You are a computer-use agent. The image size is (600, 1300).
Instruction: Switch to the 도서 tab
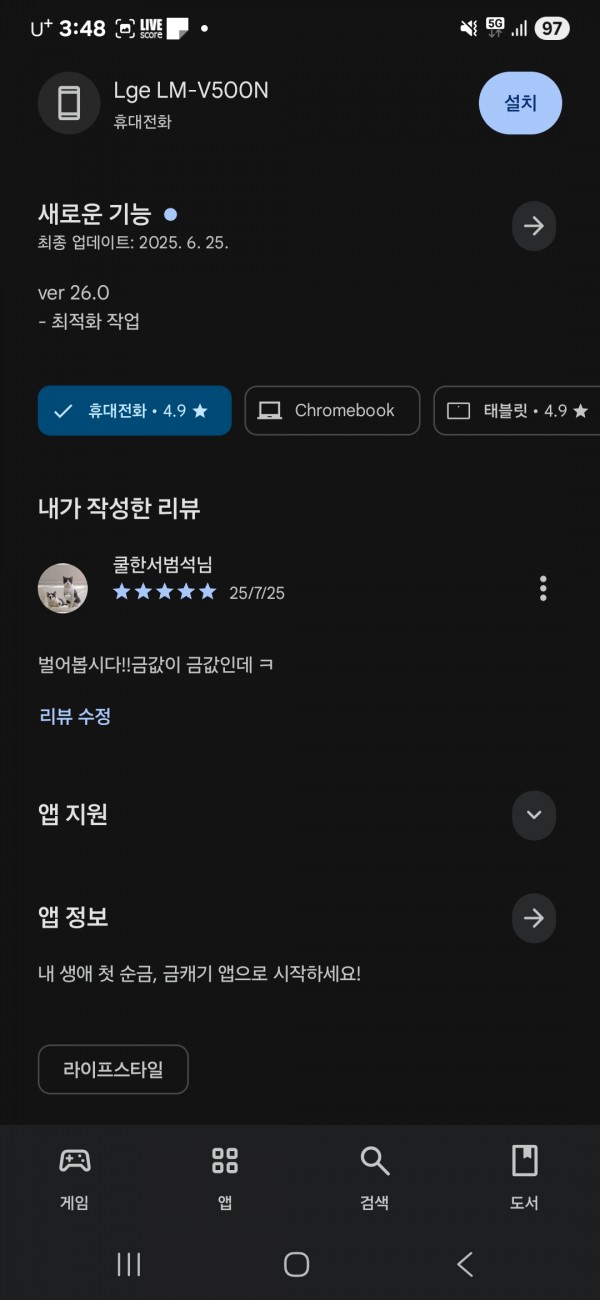525,1177
